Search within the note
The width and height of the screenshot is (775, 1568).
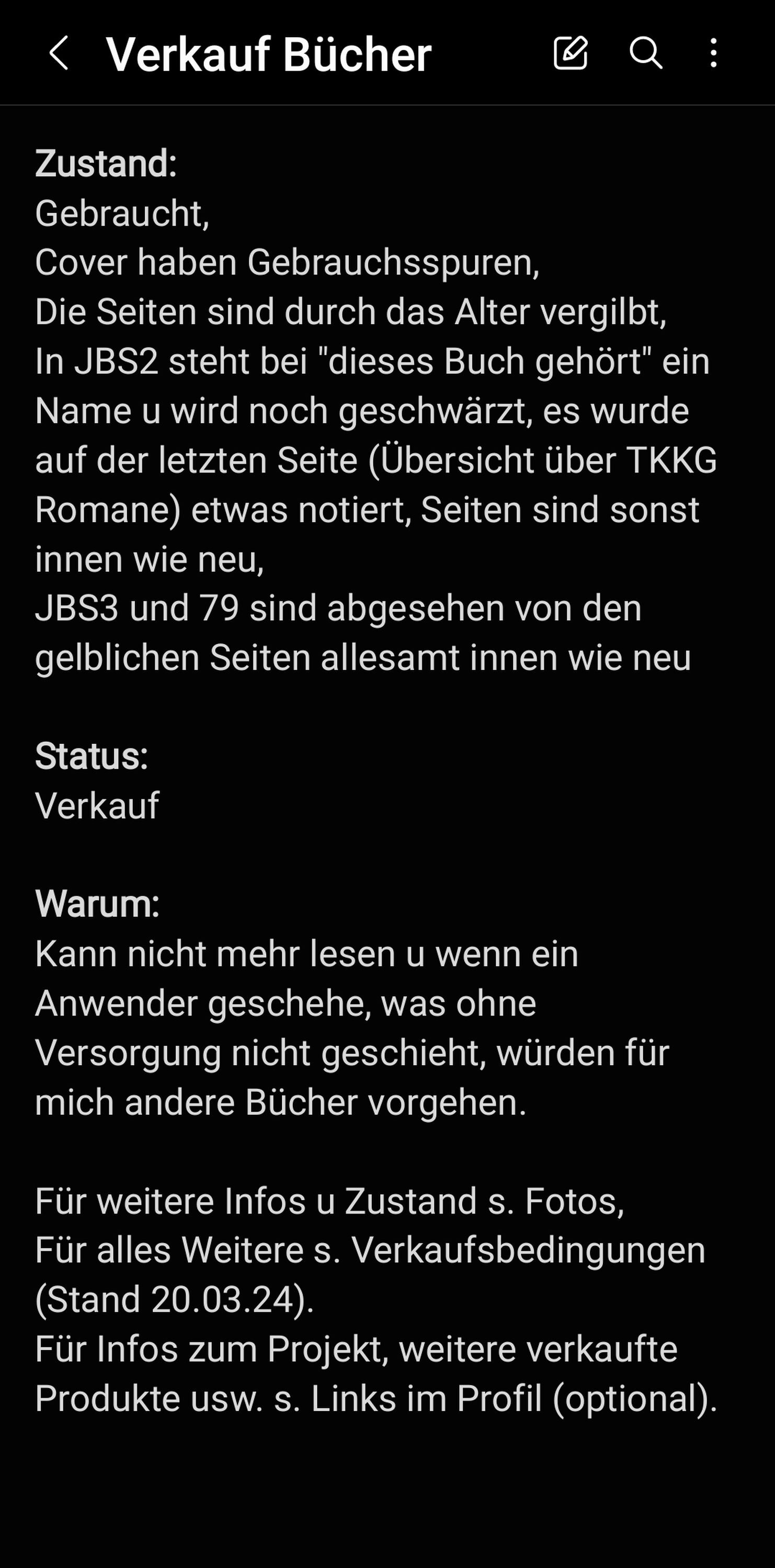point(645,53)
